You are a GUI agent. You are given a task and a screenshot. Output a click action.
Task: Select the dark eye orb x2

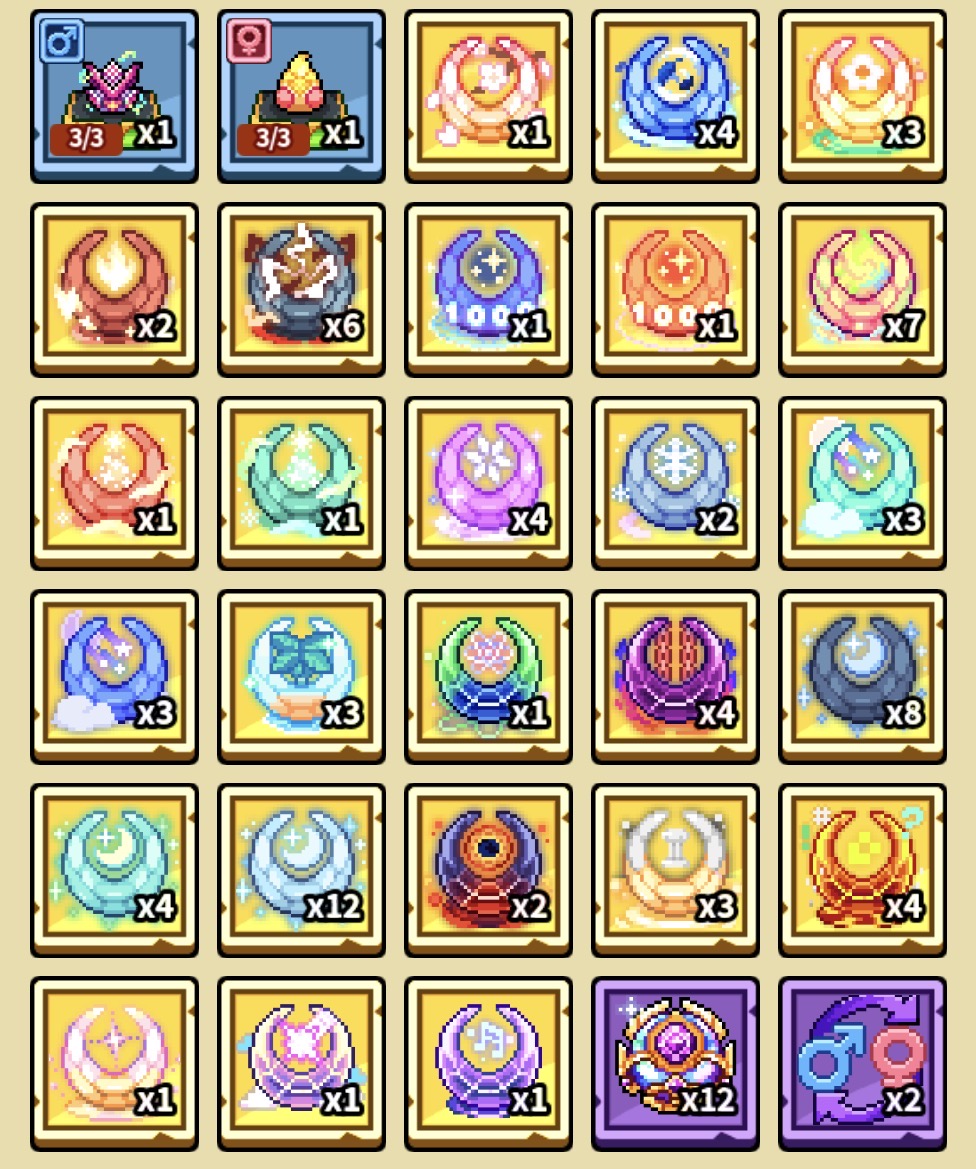tap(488, 869)
